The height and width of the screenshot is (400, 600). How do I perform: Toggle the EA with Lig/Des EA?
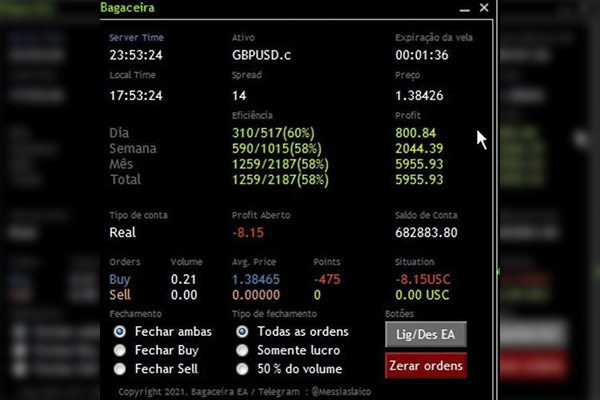pyautogui.click(x=425, y=334)
